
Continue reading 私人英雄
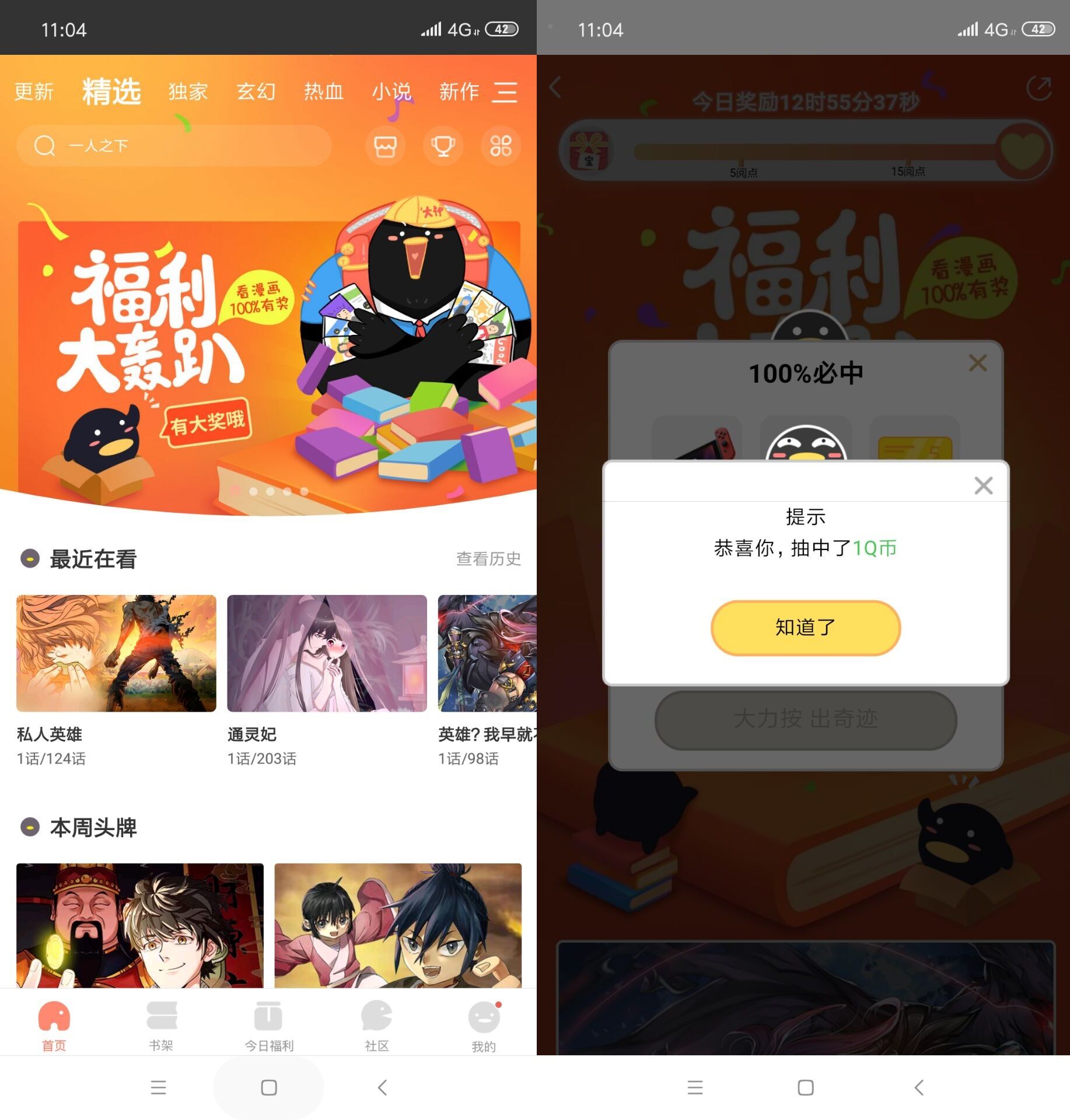pos(116,653)
